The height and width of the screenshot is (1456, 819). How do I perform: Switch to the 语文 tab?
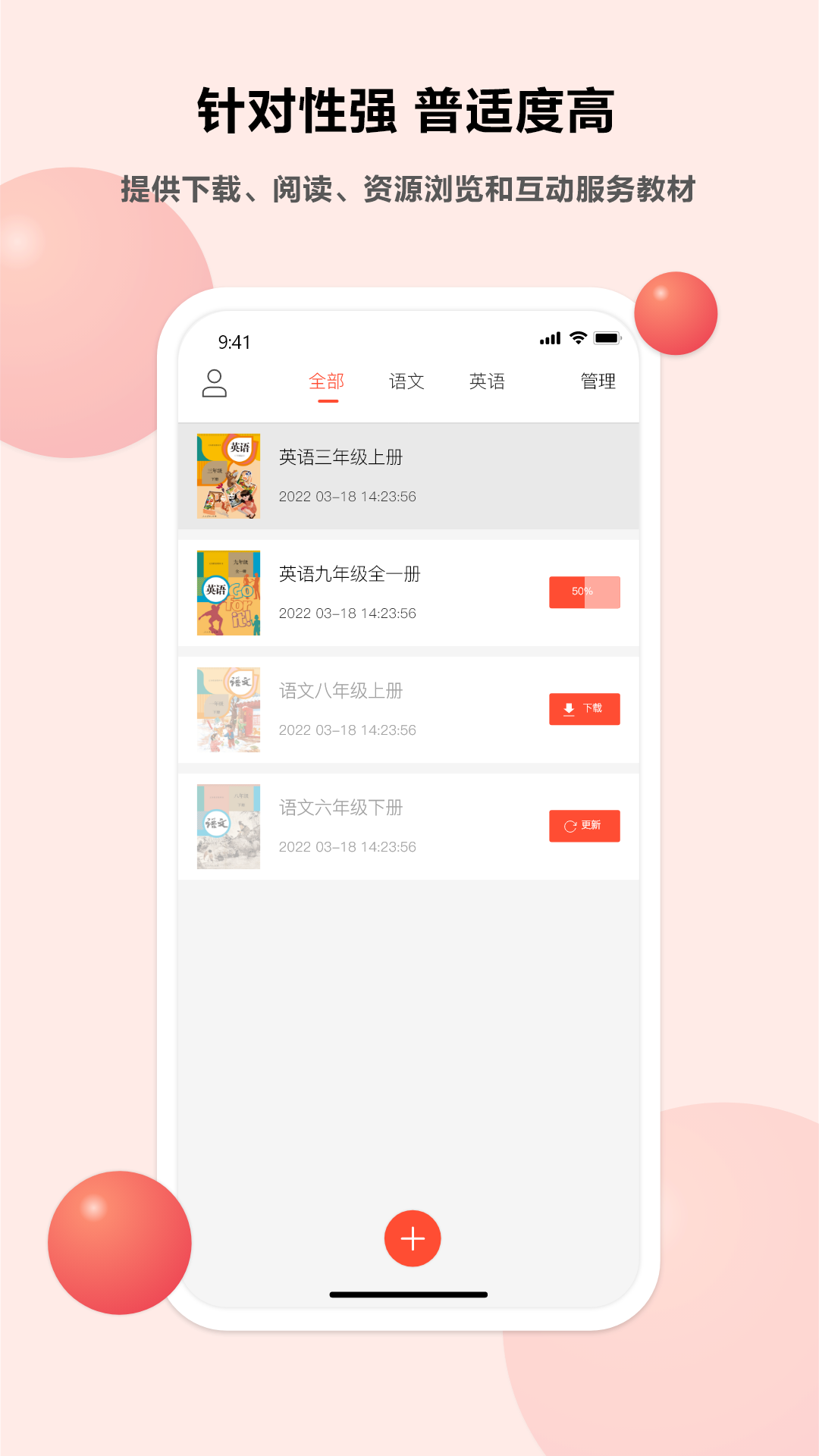[x=406, y=381]
